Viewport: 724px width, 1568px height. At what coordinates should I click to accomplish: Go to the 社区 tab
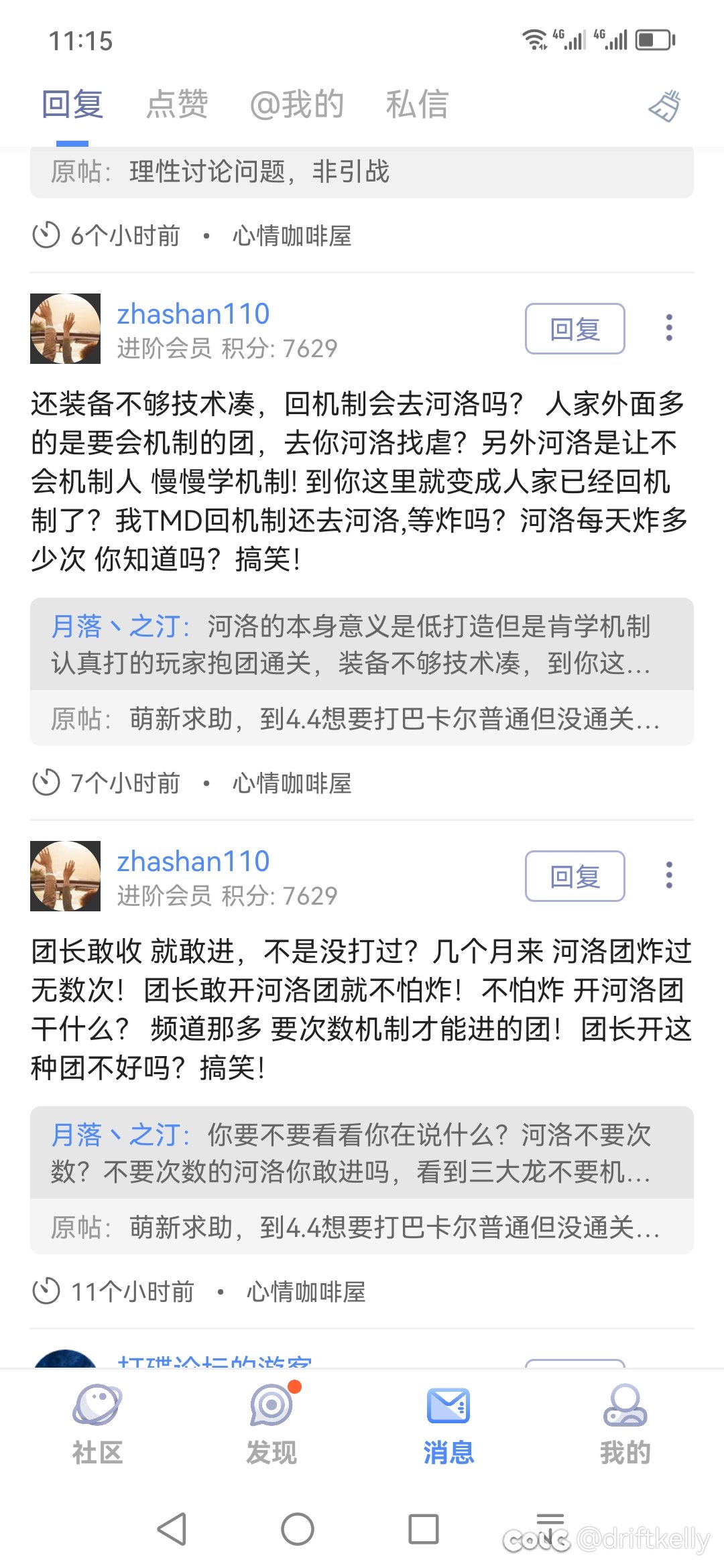[x=98, y=1423]
